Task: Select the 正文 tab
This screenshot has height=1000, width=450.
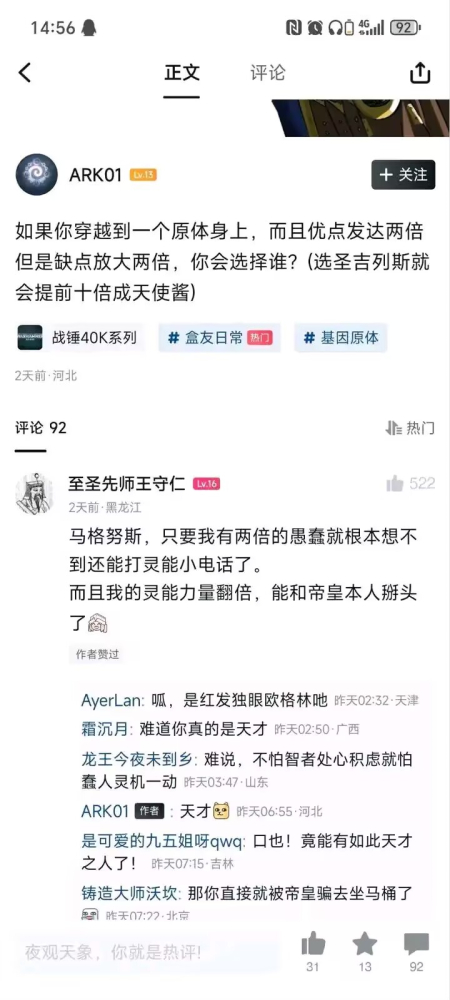Action: pos(182,73)
